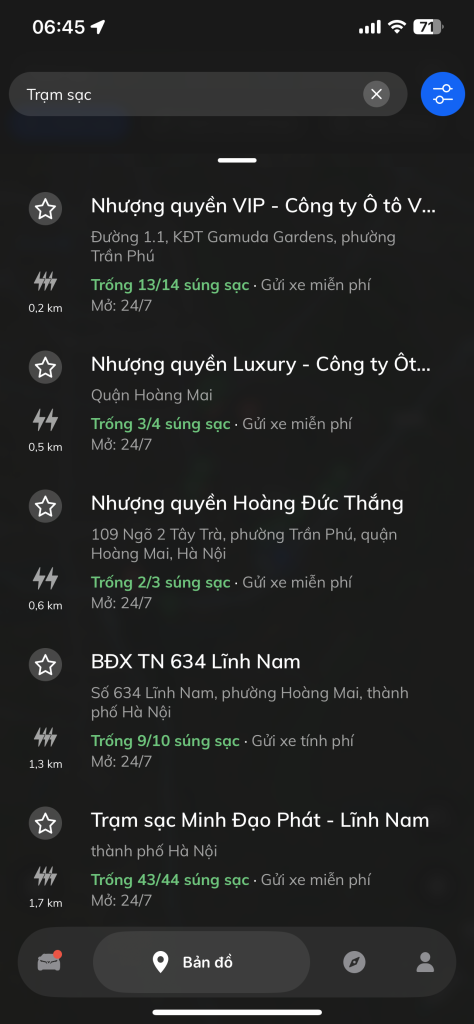Go to the Bản đồ map tab

[x=201, y=962]
